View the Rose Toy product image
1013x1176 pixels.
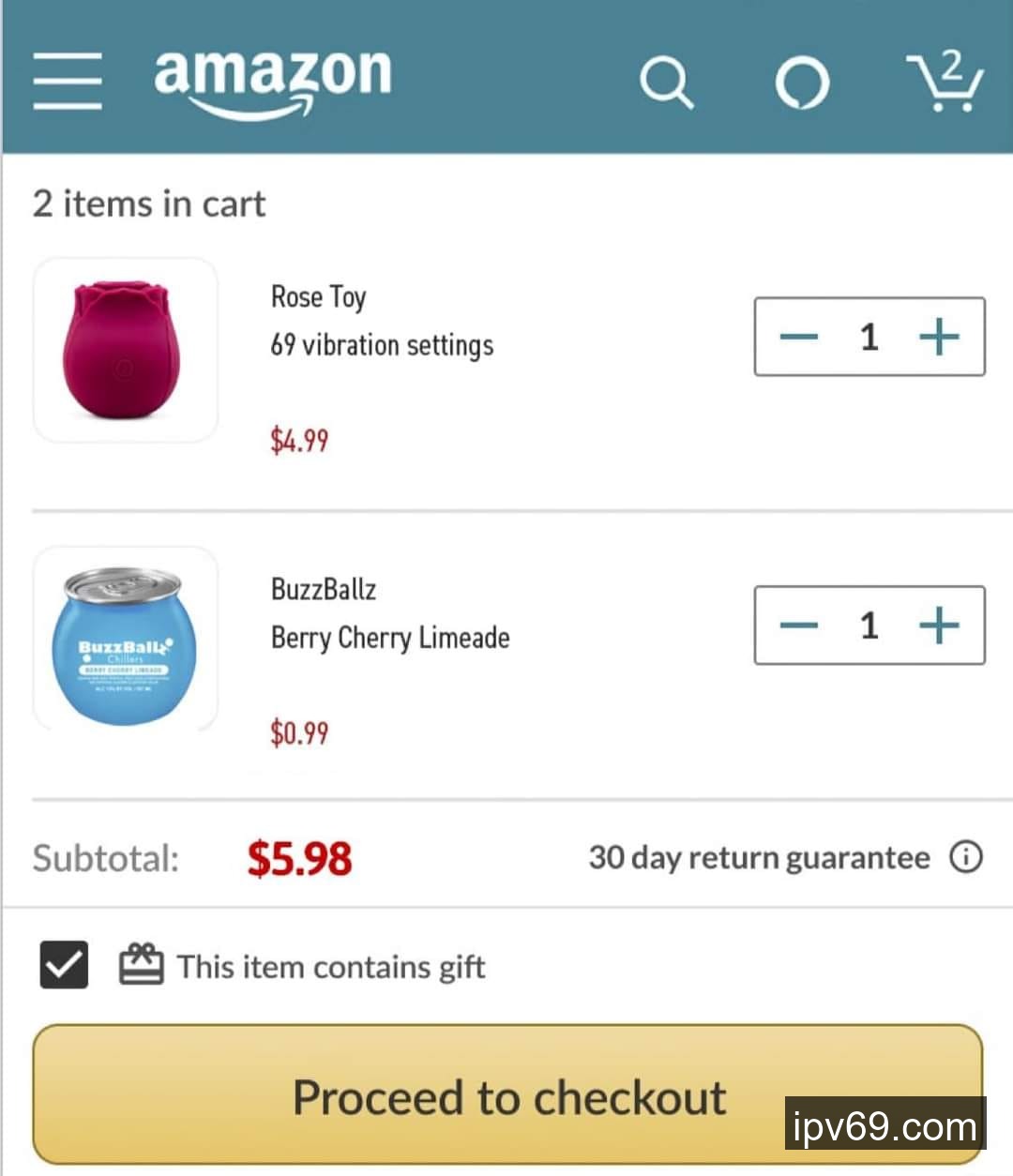[x=126, y=350]
